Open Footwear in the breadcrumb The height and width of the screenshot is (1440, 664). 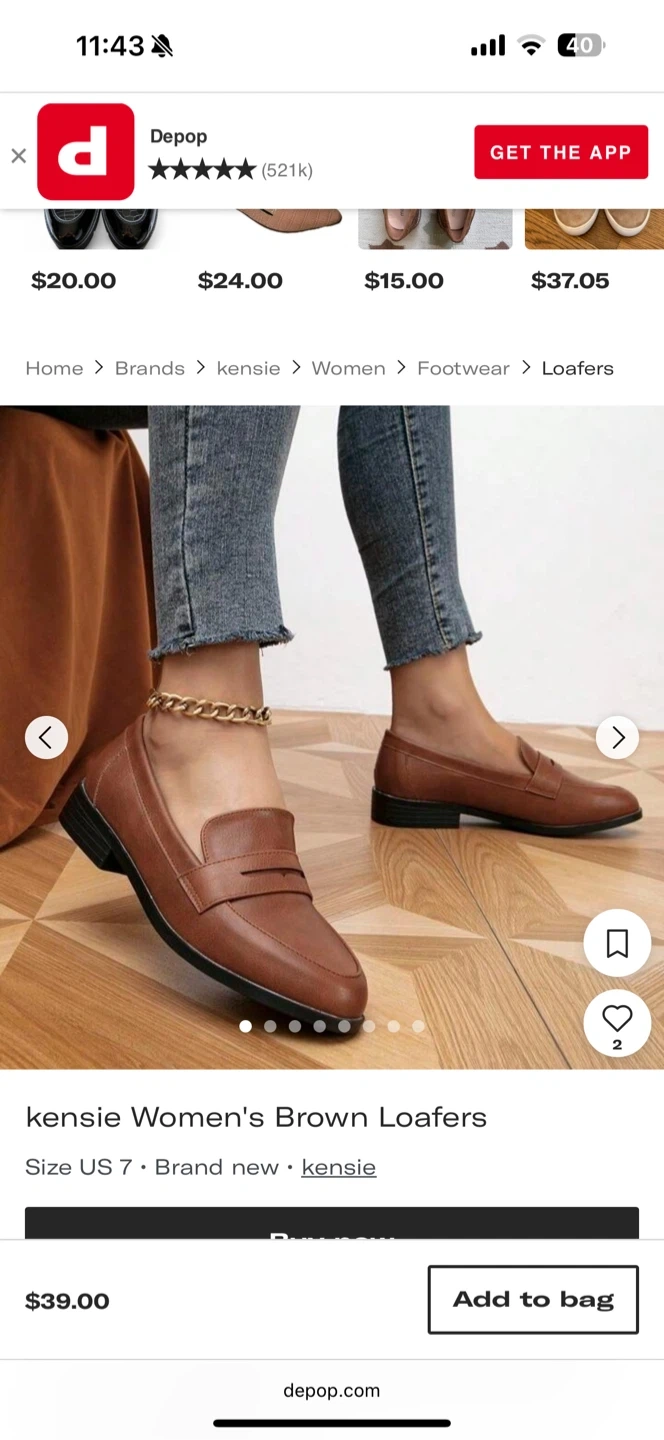pyautogui.click(x=463, y=368)
